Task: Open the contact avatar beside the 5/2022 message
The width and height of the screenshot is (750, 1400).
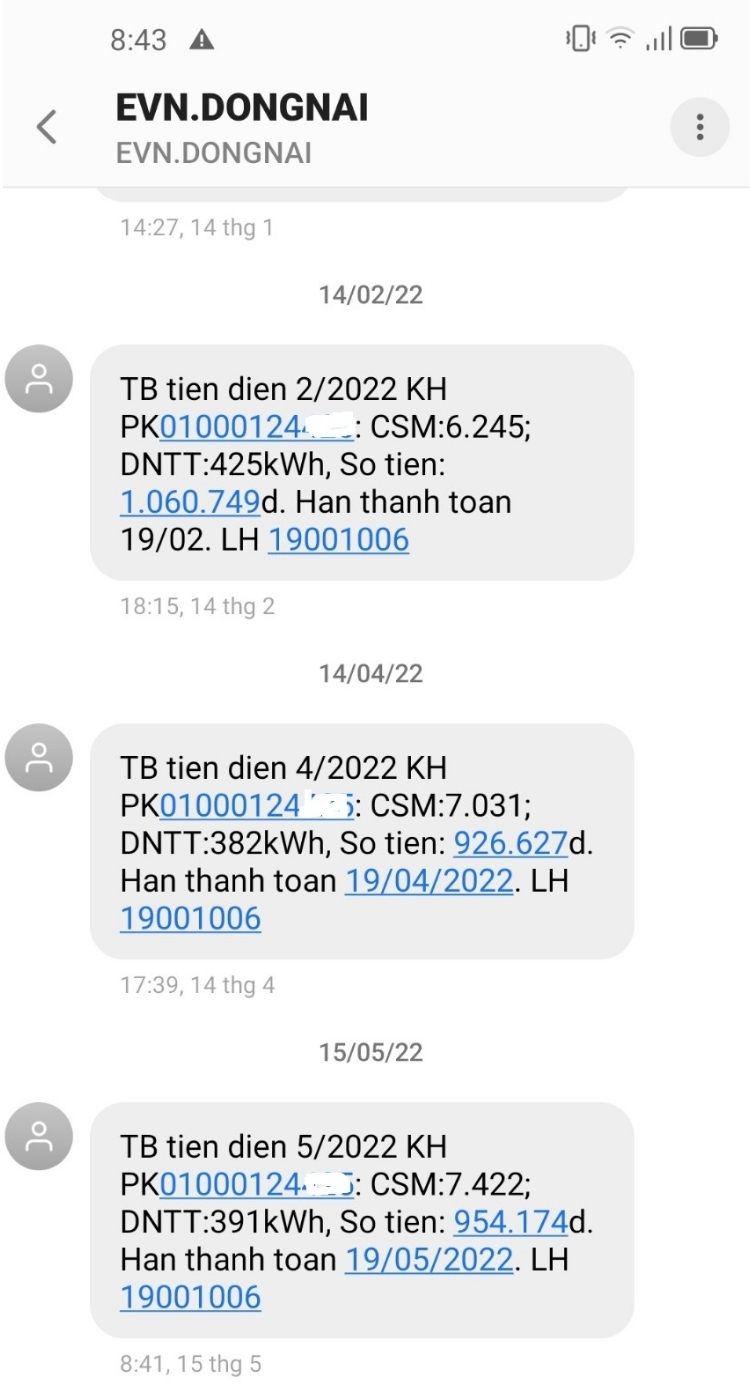Action: (x=39, y=1136)
